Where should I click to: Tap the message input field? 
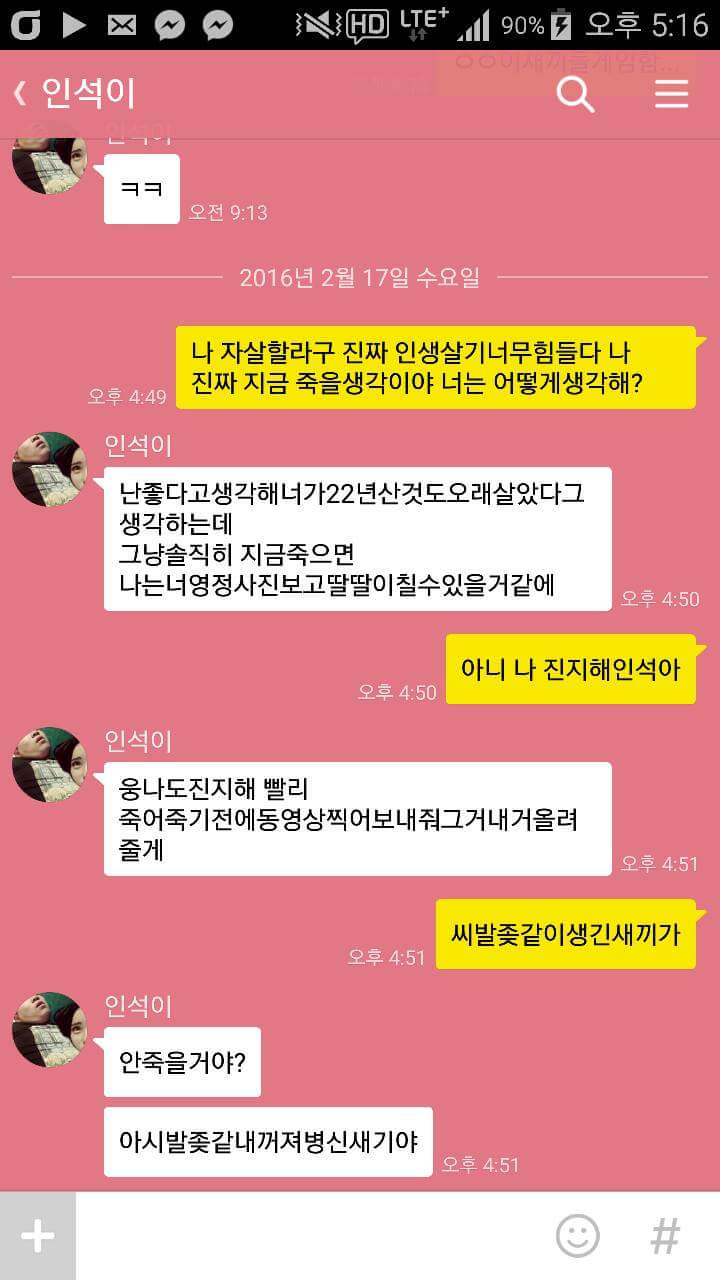pyautogui.click(x=310, y=1236)
